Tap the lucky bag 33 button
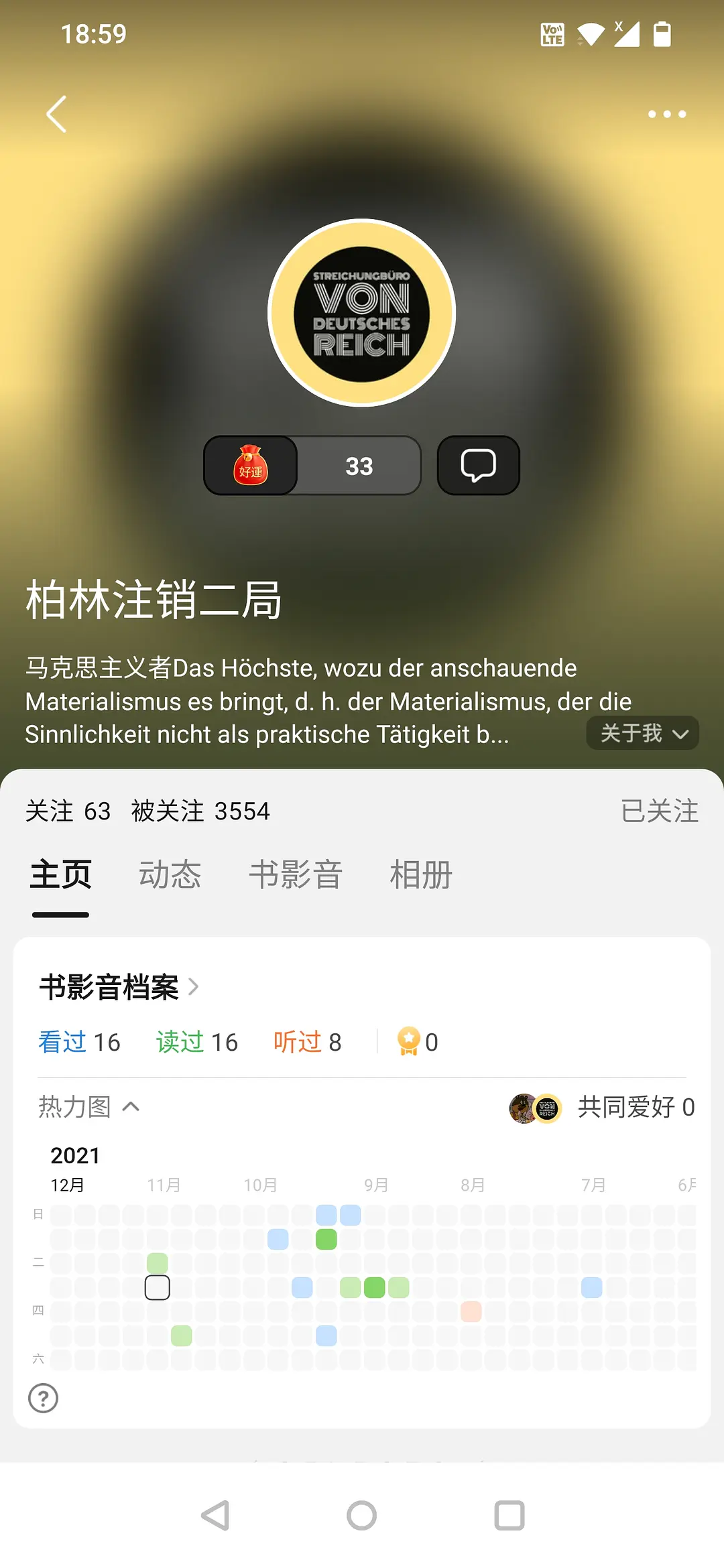724x1568 pixels. (312, 466)
